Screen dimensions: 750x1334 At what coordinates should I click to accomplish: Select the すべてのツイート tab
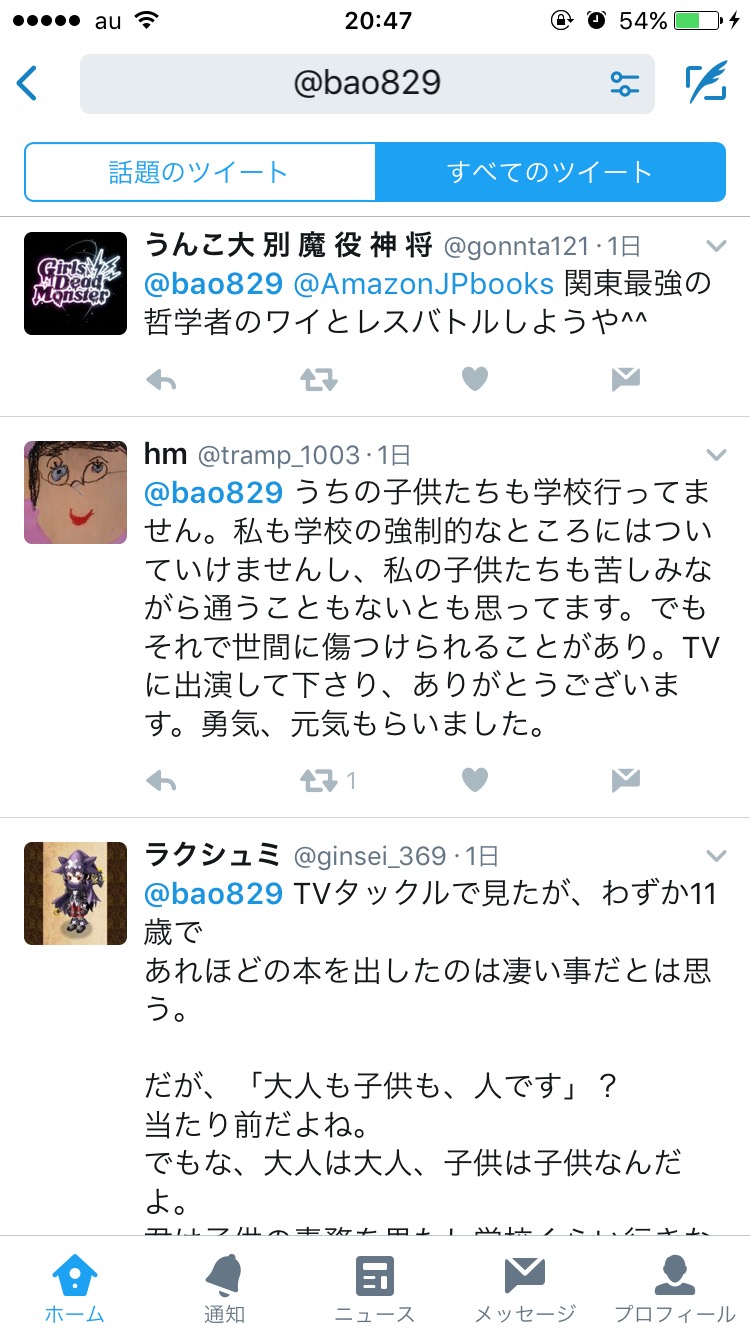click(549, 172)
